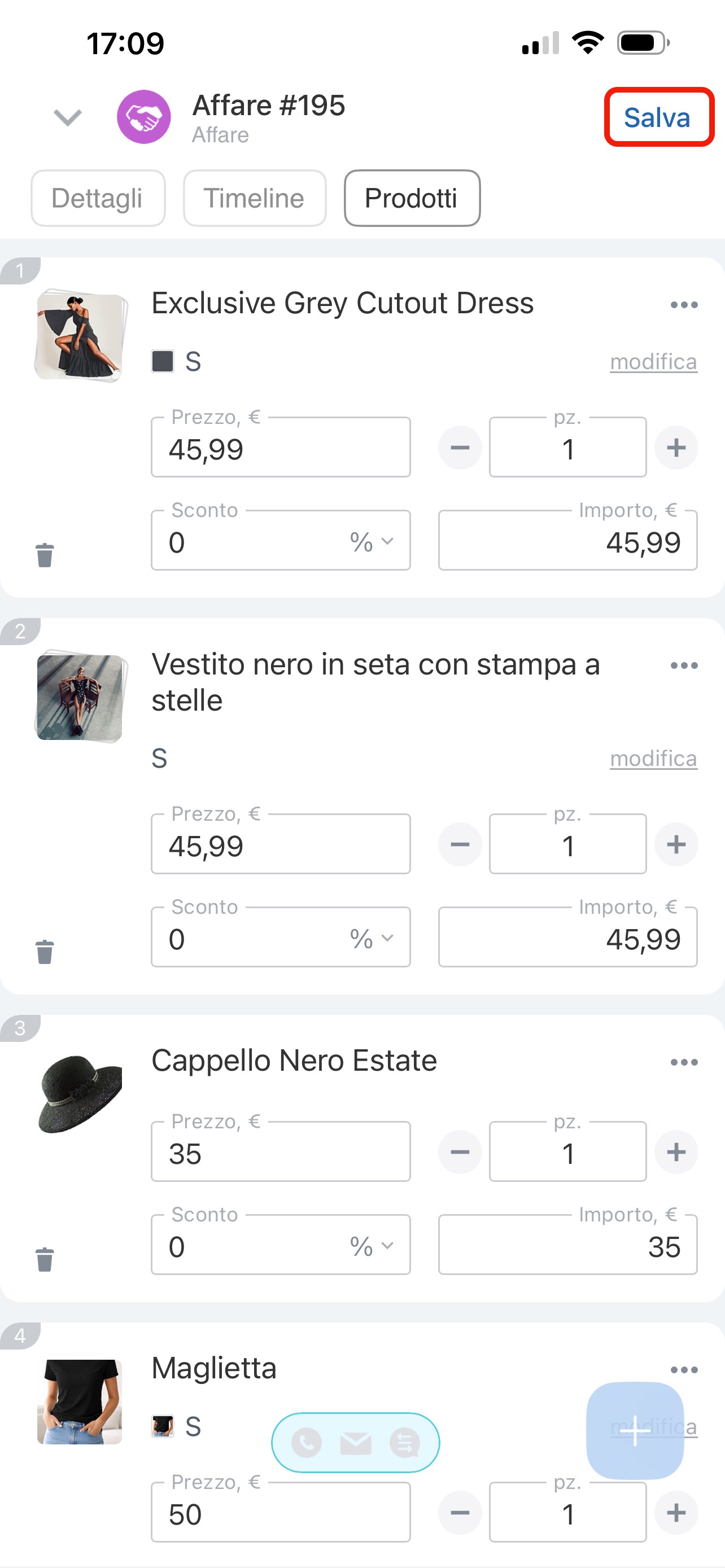Image resolution: width=725 pixels, height=1568 pixels.
Task: Open options for Cappello Nero Estate
Action: coord(684,1062)
